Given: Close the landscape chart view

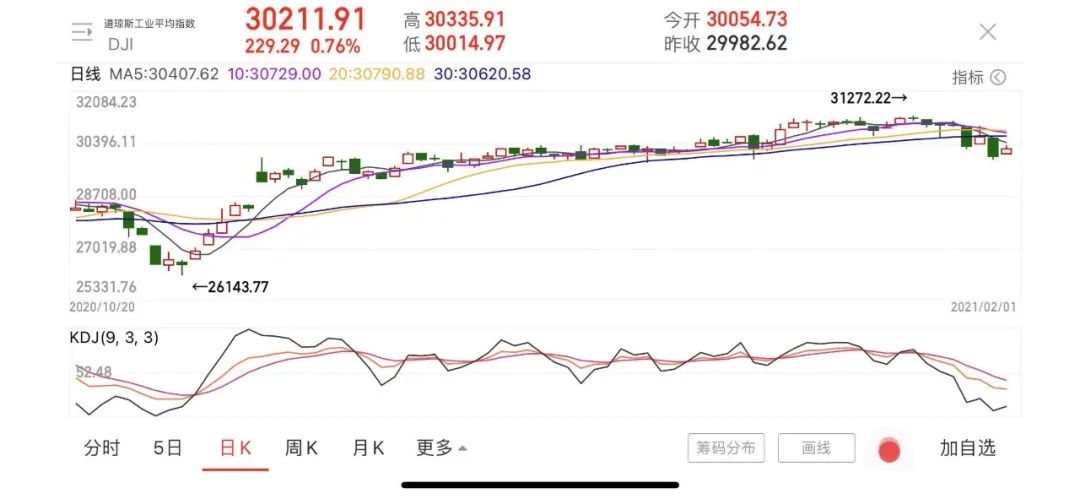Looking at the screenshot, I should (x=987, y=32).
